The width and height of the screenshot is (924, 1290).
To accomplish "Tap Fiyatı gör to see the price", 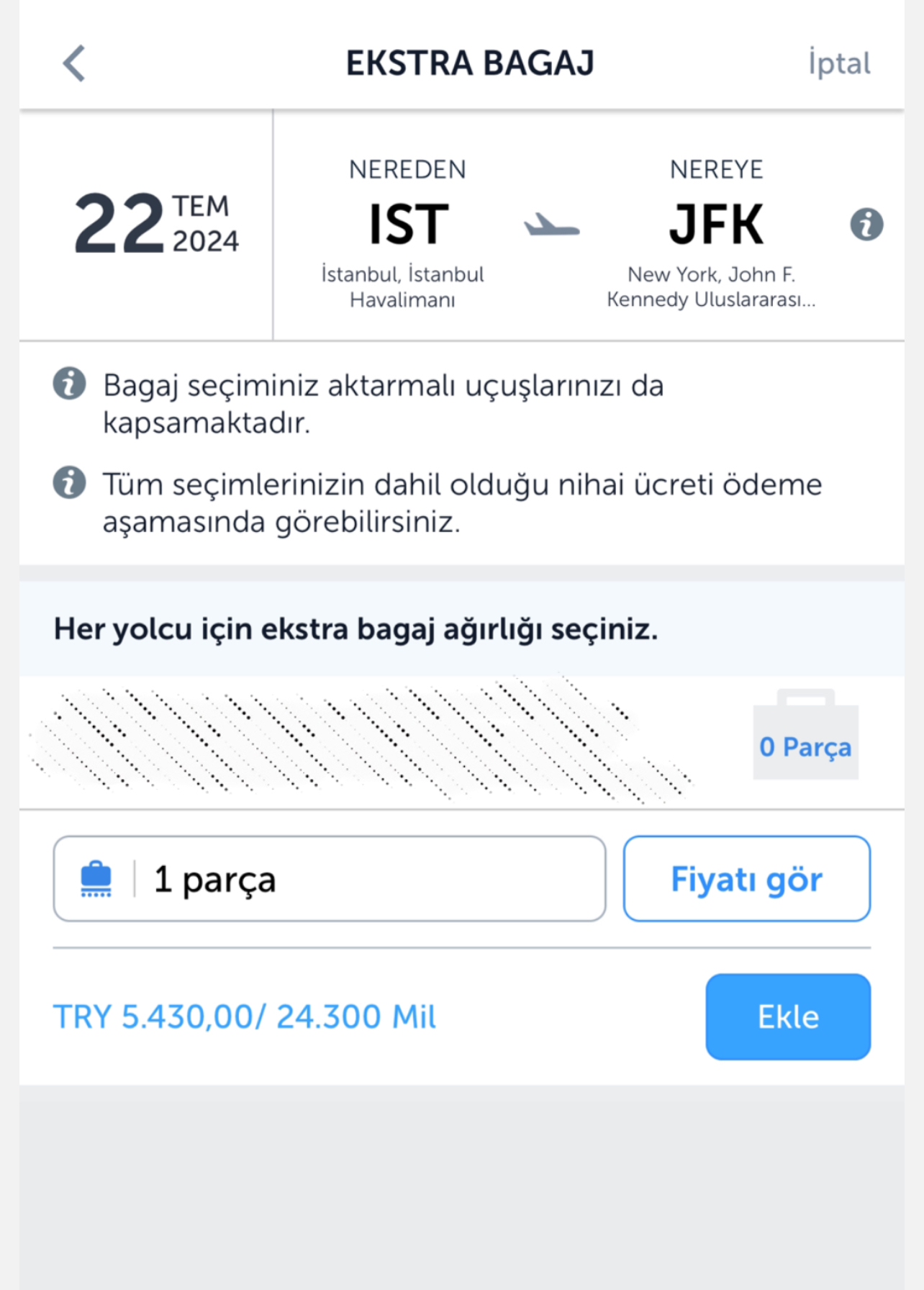I will tap(746, 878).
